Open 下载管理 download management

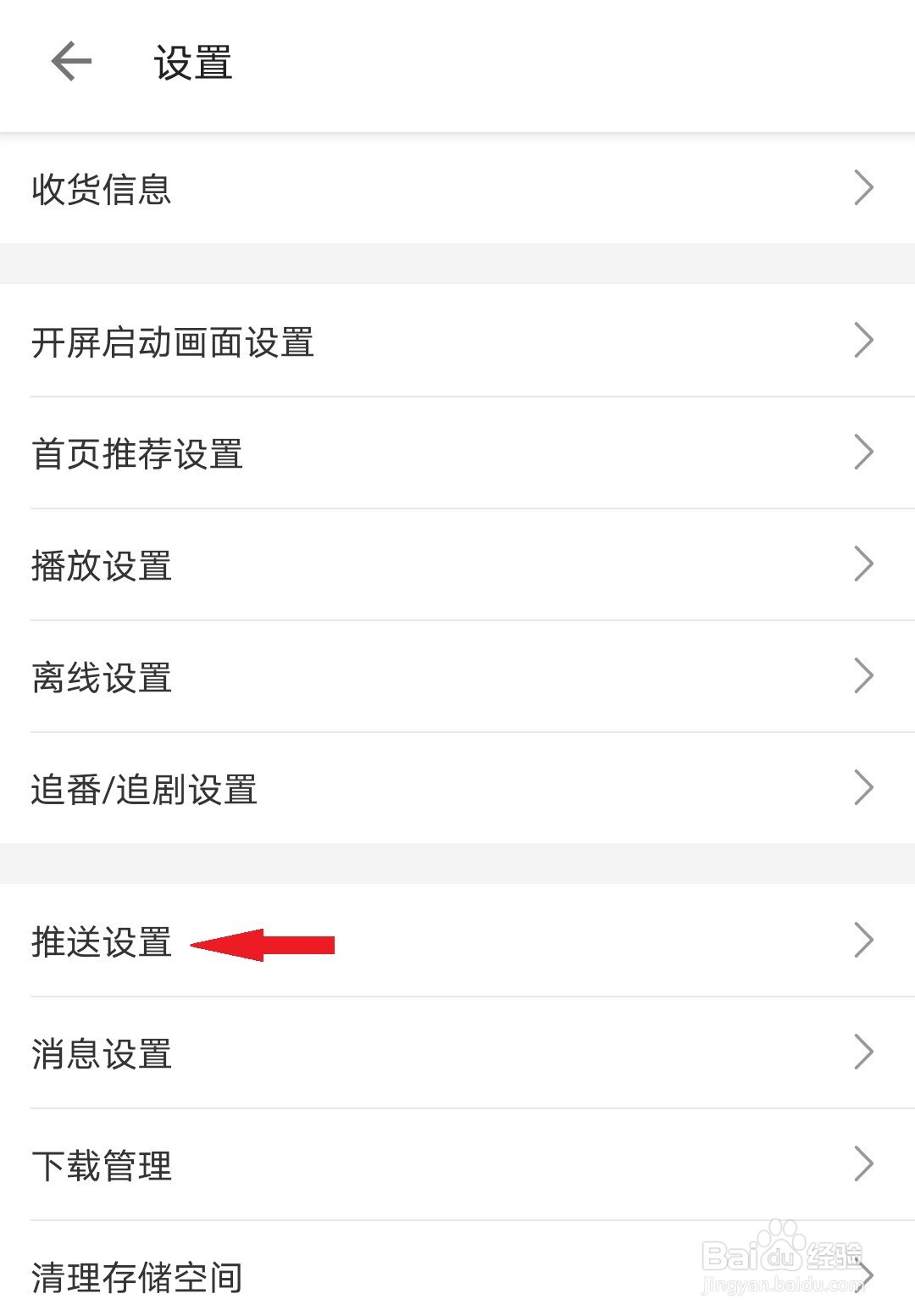point(339,1165)
